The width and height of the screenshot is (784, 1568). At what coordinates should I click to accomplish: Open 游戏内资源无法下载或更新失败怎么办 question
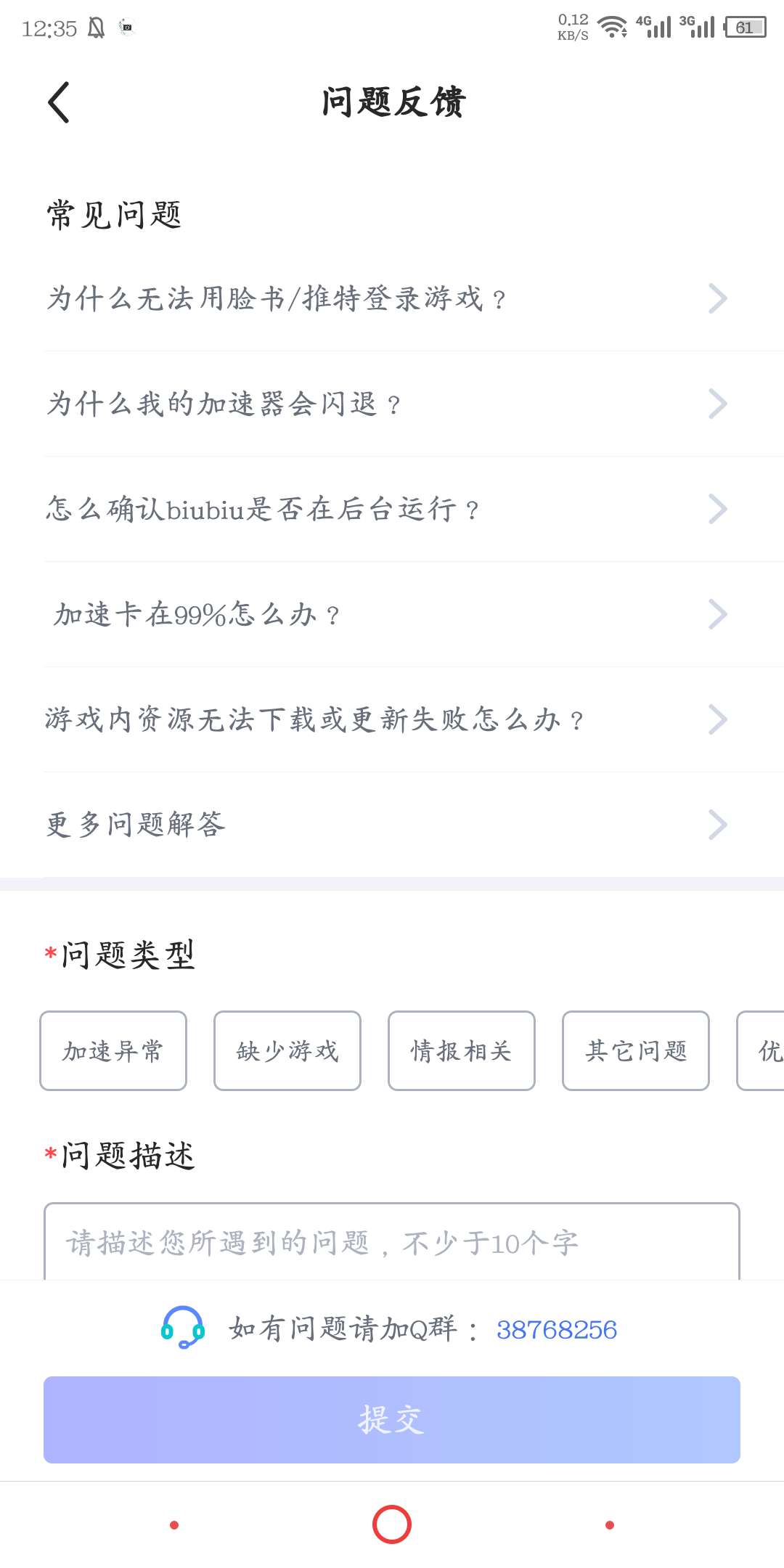click(x=385, y=719)
